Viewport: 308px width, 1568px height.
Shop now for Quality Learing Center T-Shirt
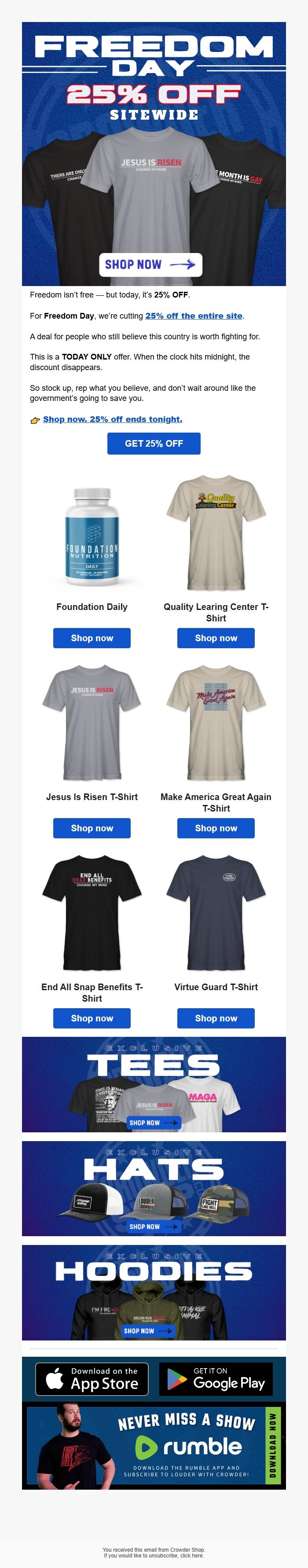pos(216,638)
